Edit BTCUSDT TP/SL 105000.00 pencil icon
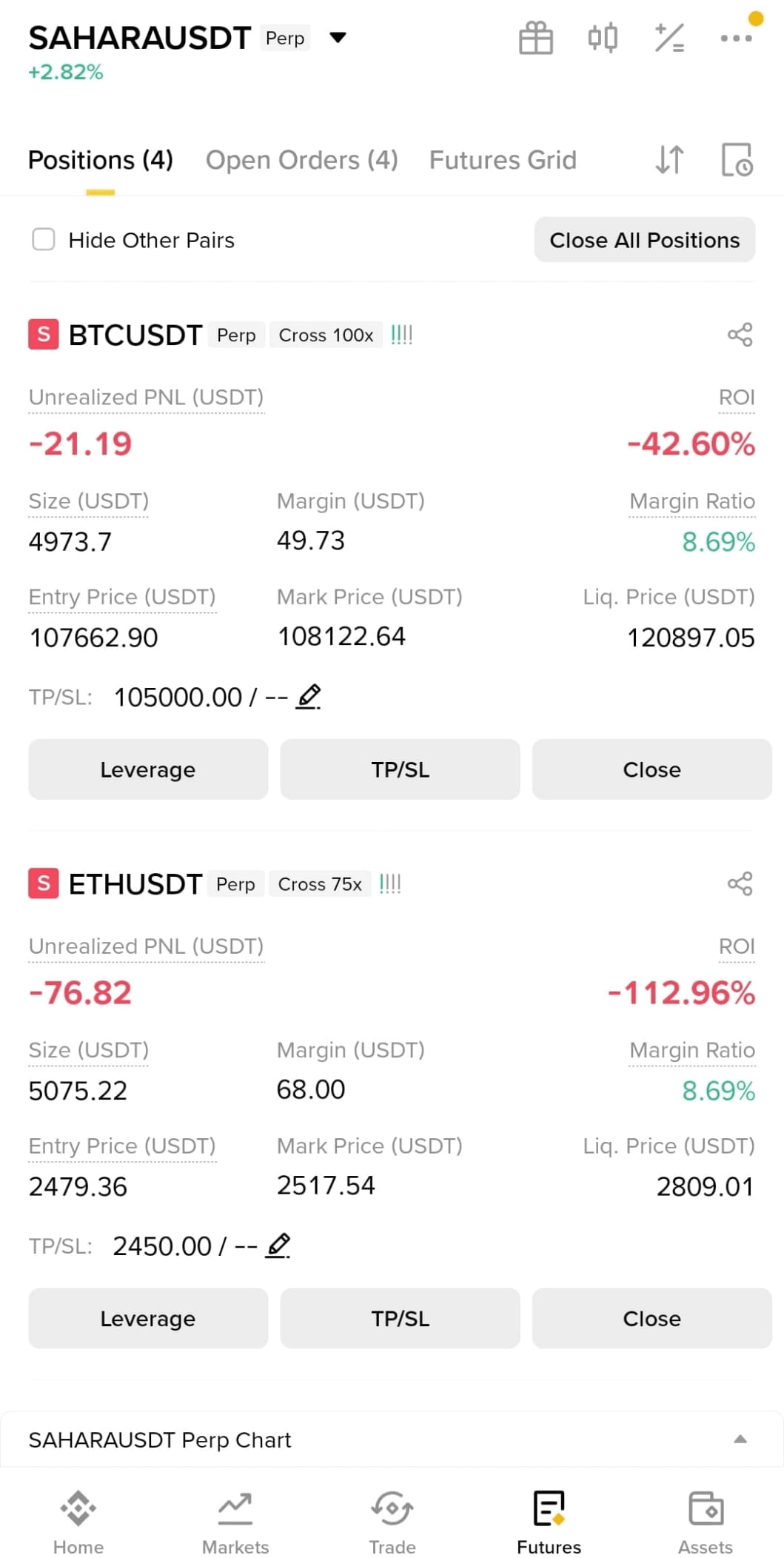Screen dimensions: 784x1558 [x=308, y=697]
